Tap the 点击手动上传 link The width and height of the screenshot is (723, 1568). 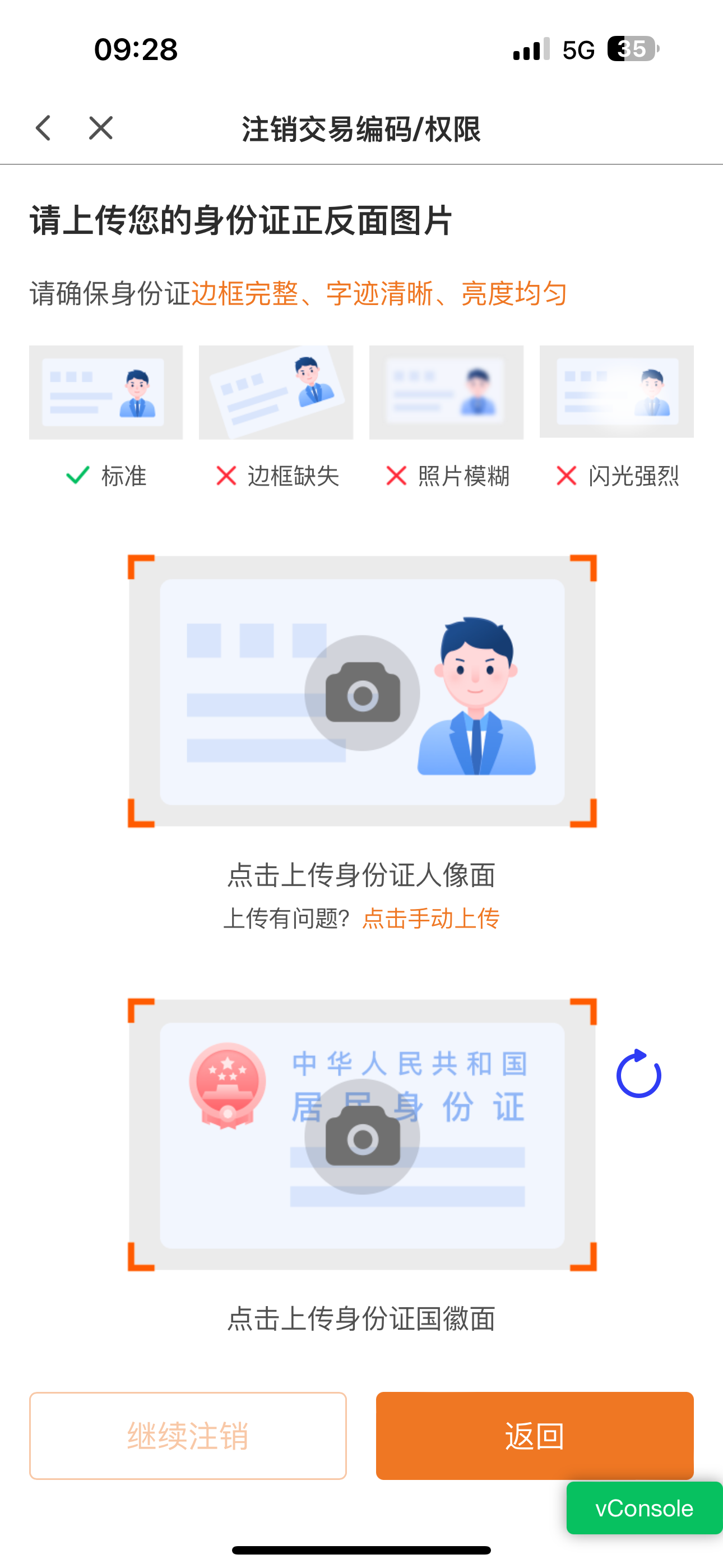430,919
